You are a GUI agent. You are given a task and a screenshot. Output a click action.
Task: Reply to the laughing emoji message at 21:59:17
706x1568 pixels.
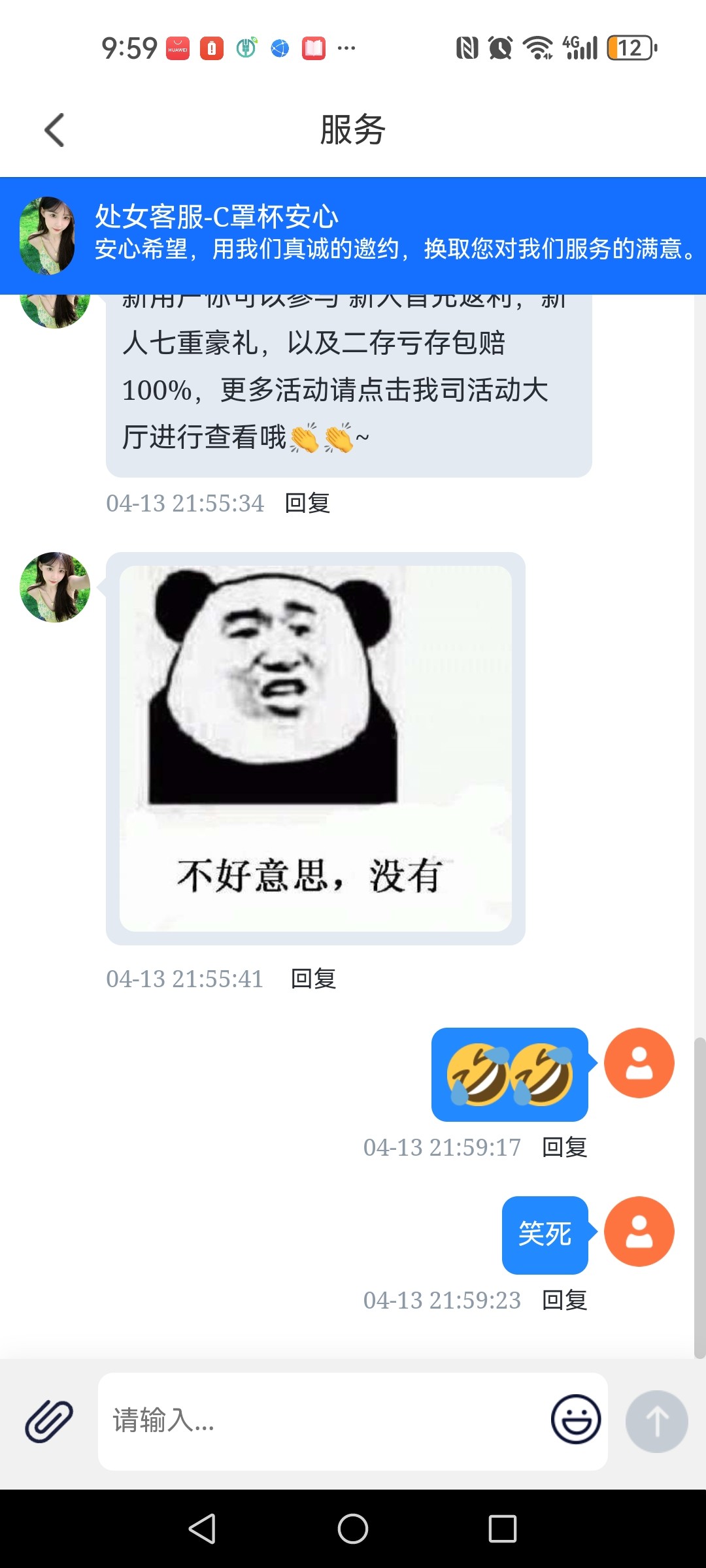(x=564, y=1147)
